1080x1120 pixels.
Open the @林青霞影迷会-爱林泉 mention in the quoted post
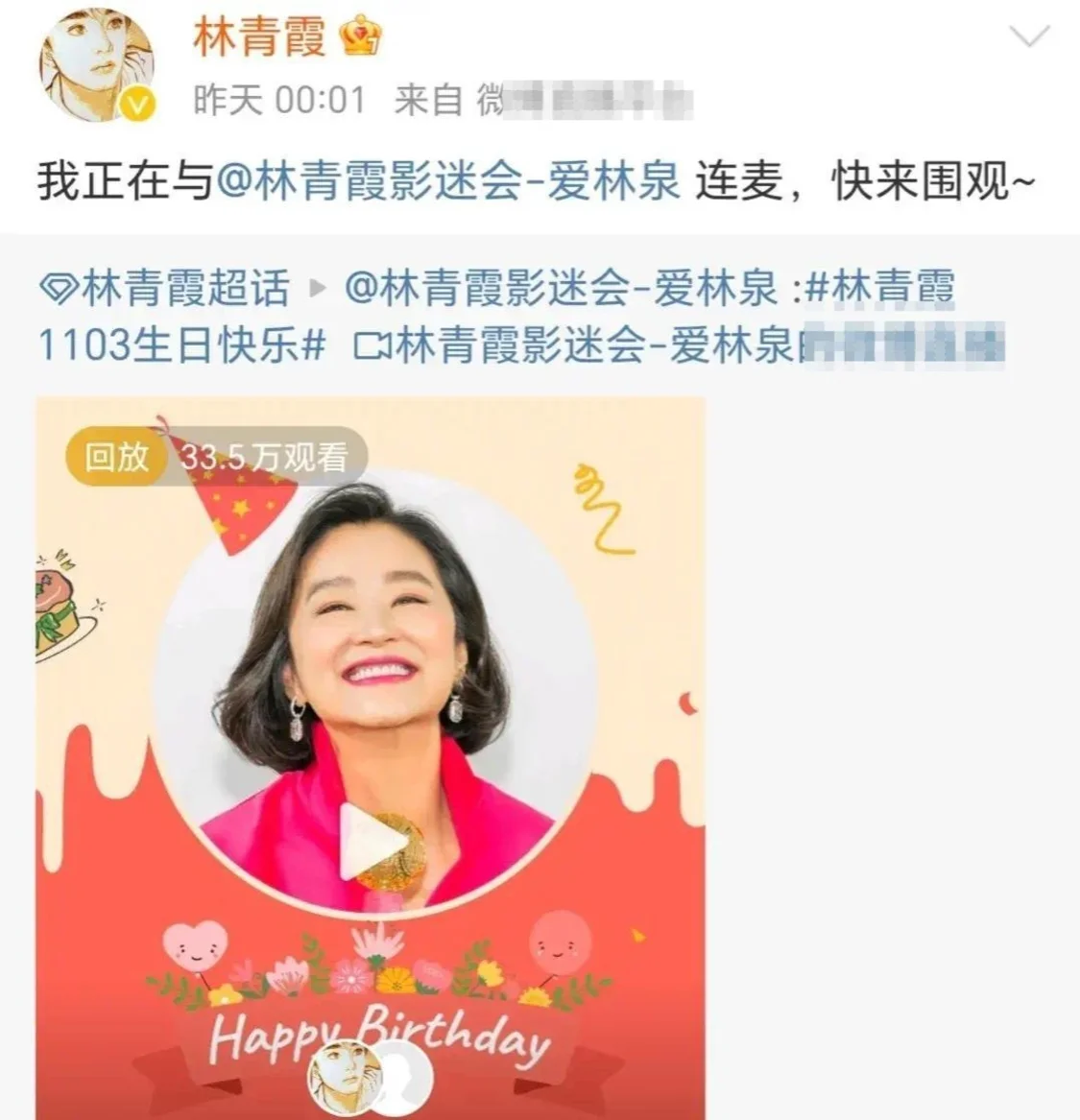pos(561,288)
